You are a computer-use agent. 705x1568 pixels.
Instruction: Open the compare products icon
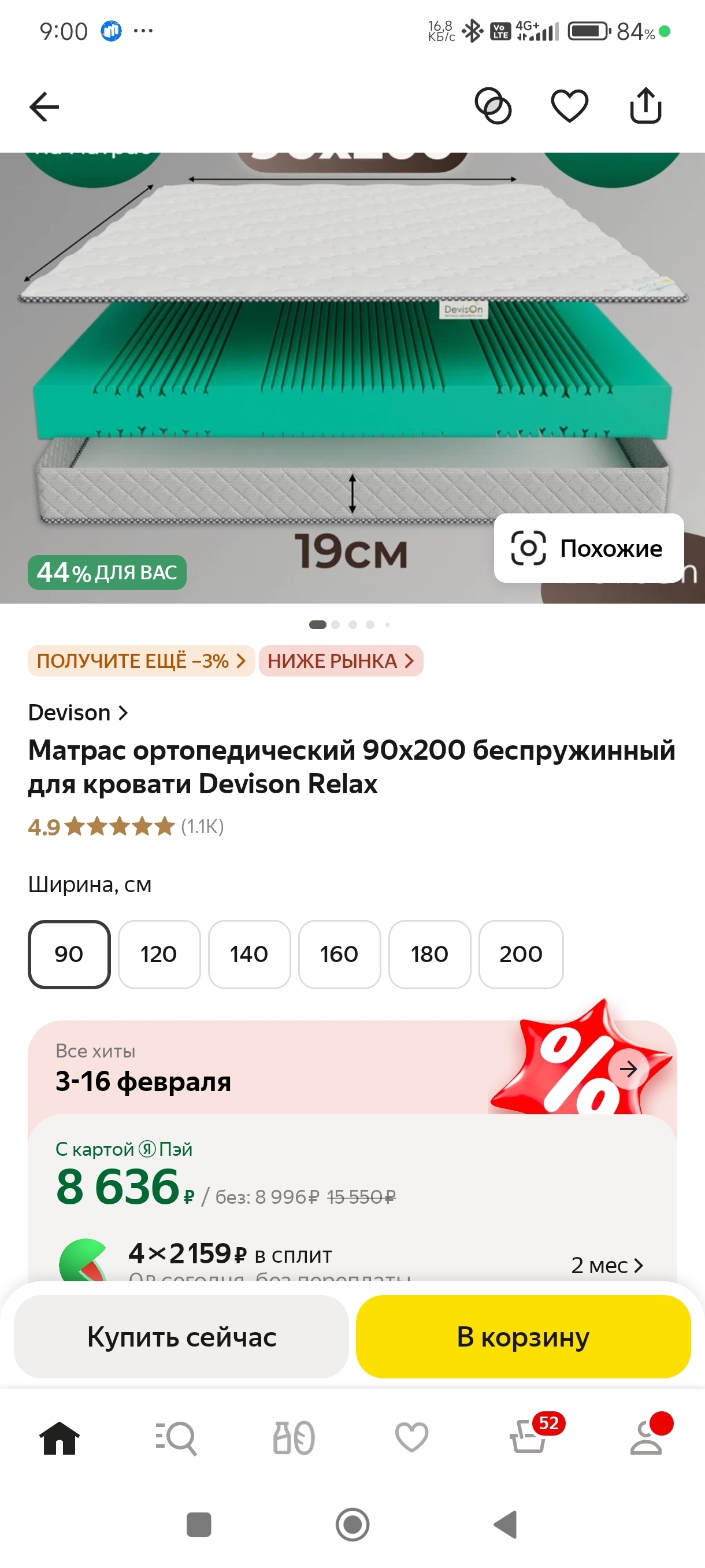point(493,106)
